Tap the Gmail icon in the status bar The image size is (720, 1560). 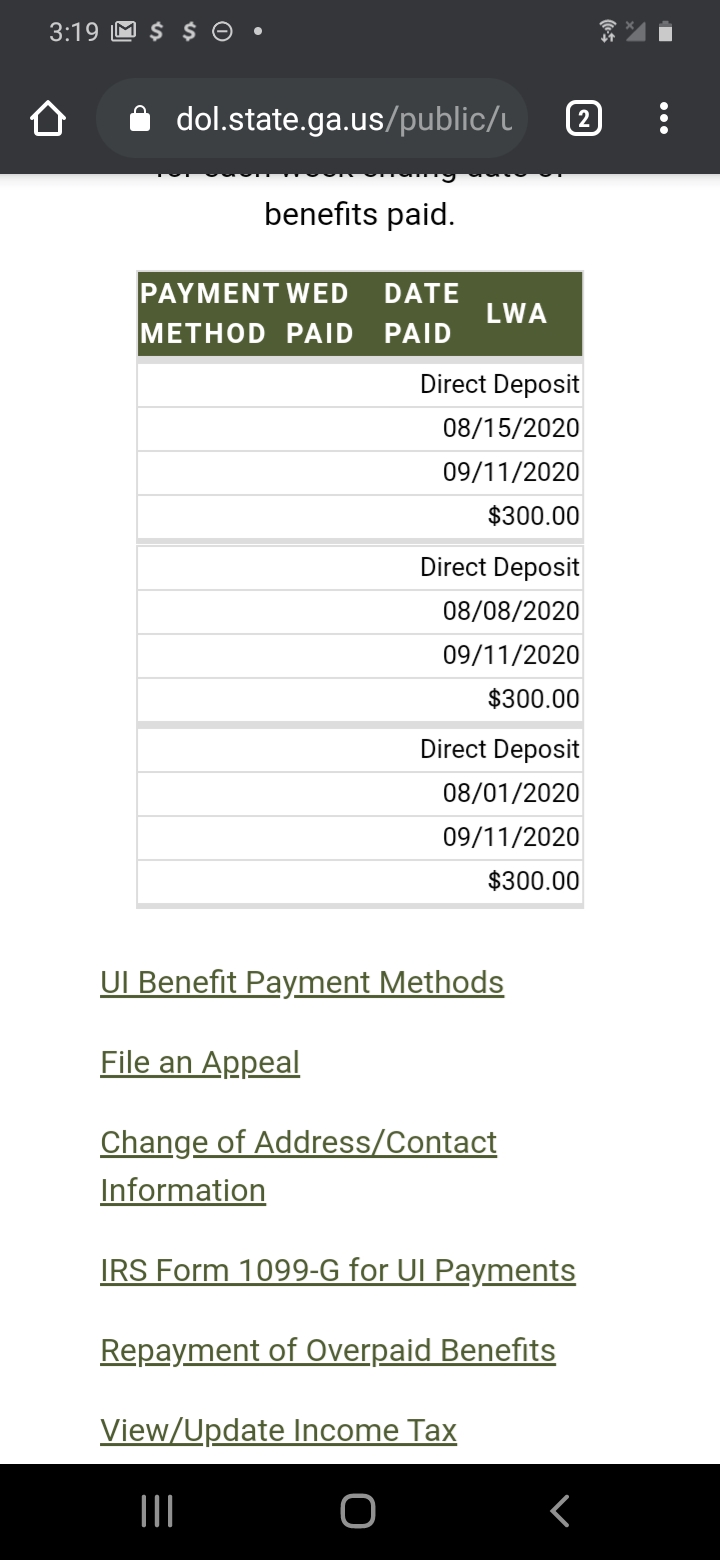123,31
